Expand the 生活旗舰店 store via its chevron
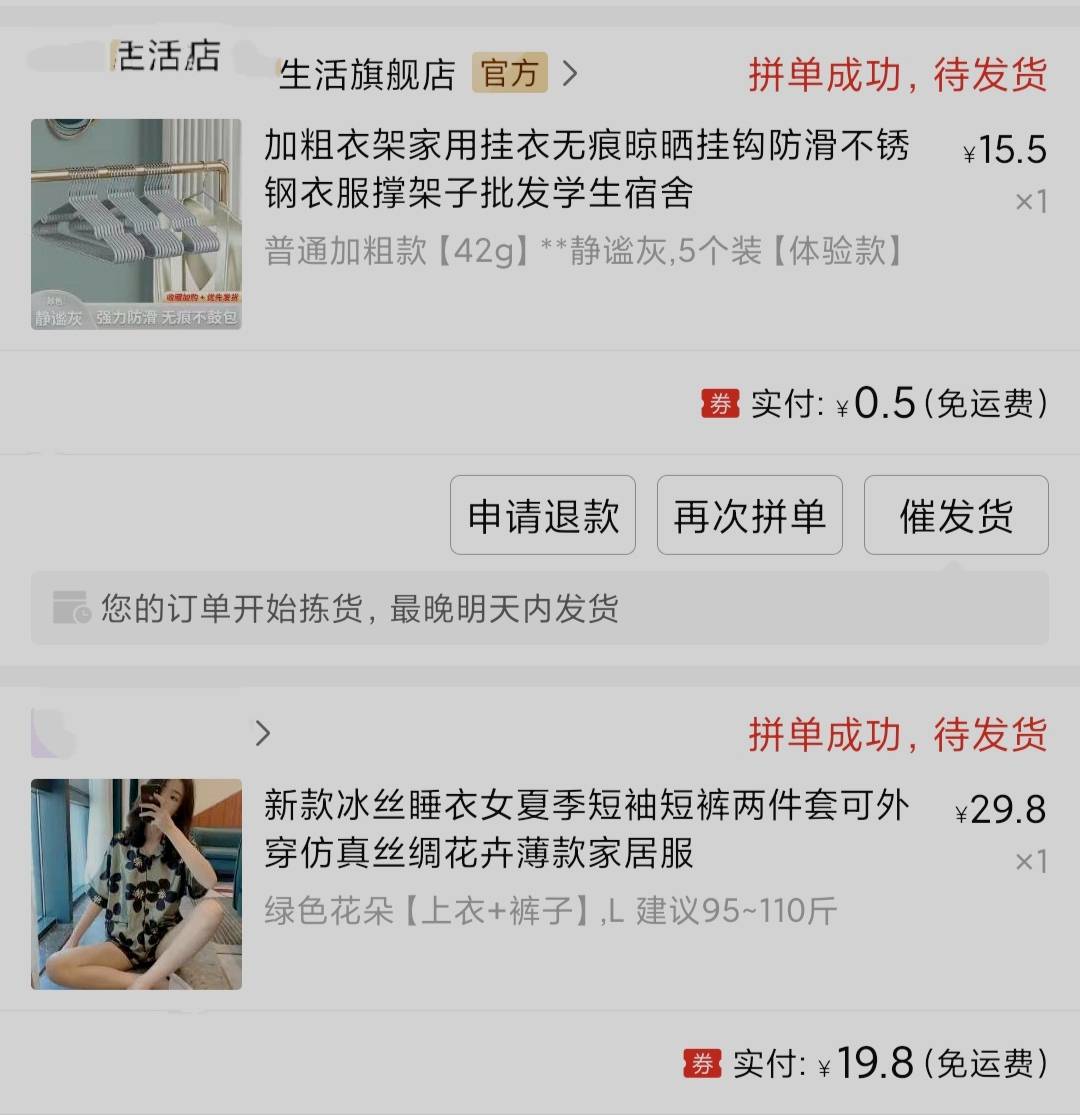 coord(572,73)
